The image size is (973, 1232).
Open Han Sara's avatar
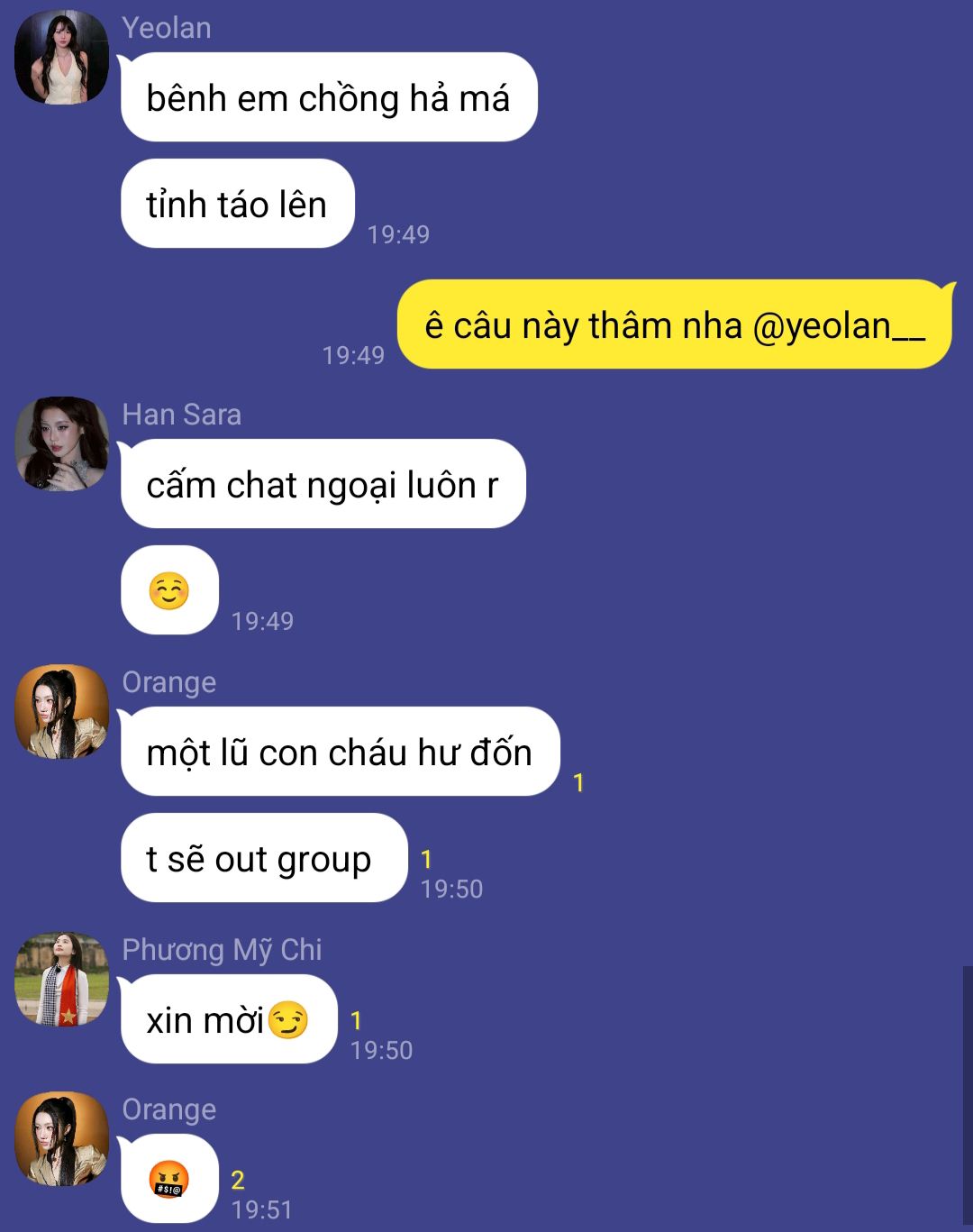pos(61,443)
